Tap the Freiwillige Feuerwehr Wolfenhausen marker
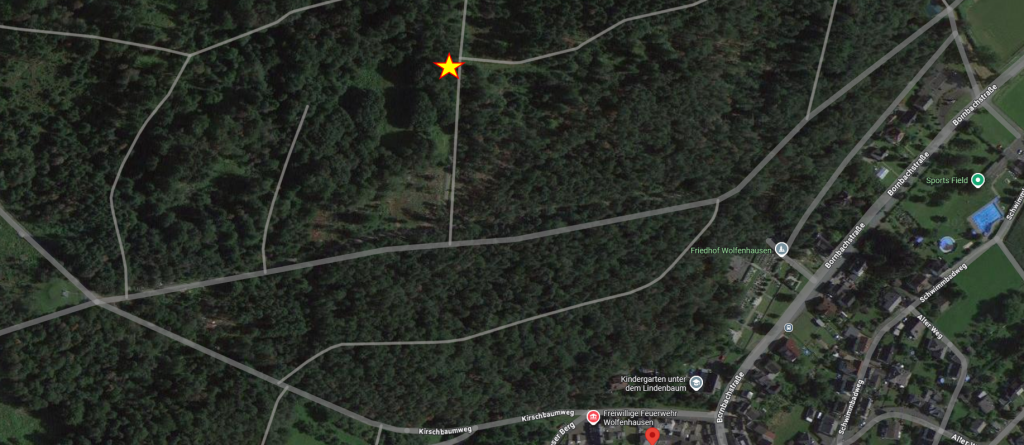This screenshot has width=1024, height=445. (593, 416)
